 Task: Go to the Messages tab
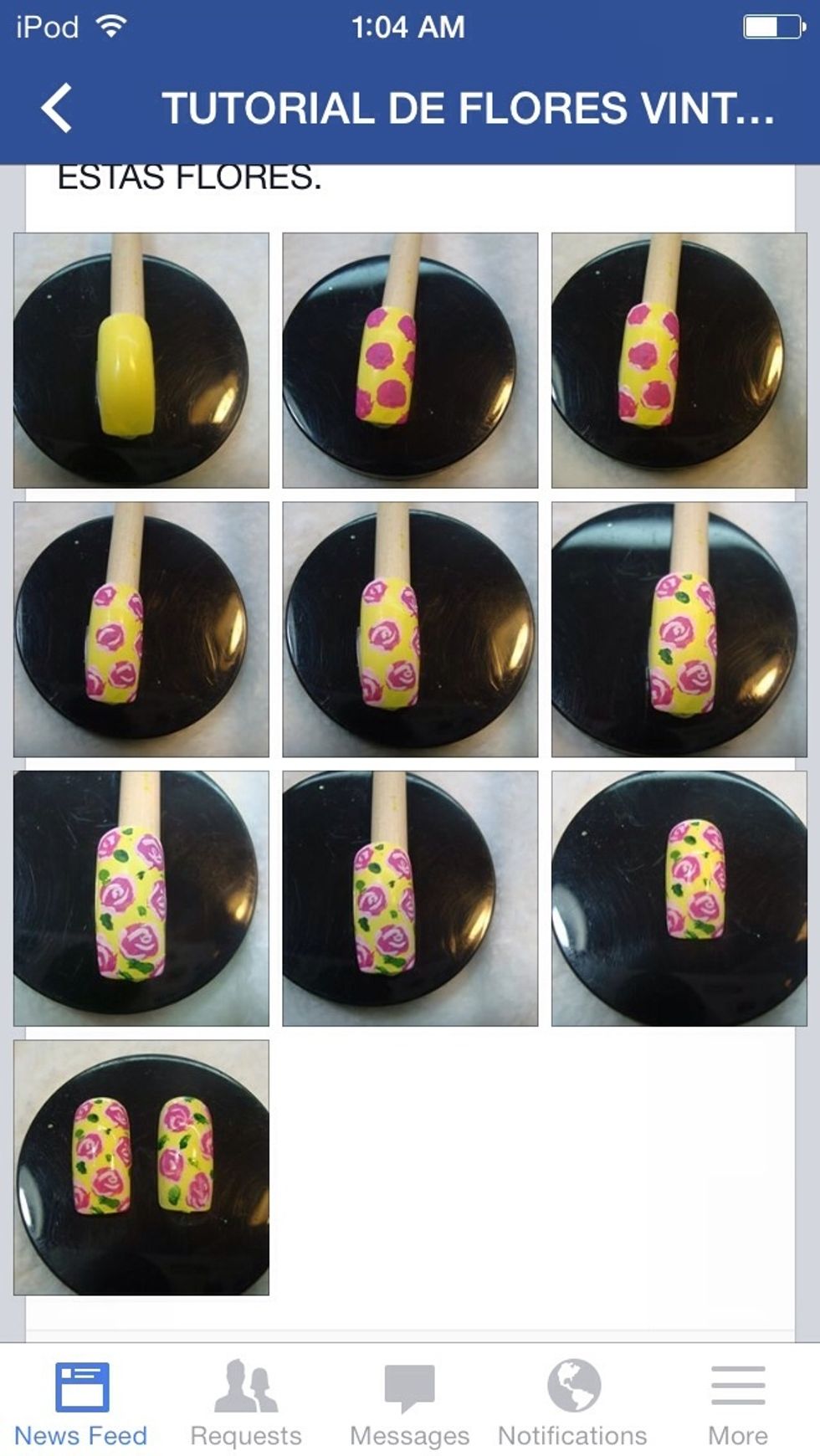click(x=409, y=1402)
